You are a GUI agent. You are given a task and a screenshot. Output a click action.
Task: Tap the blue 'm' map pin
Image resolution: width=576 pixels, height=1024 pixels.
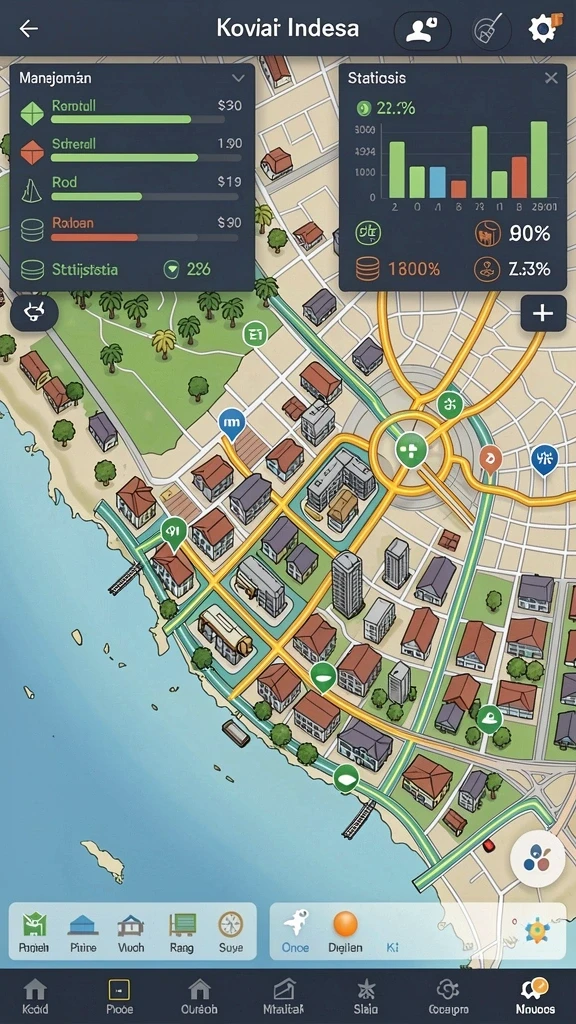tap(232, 424)
